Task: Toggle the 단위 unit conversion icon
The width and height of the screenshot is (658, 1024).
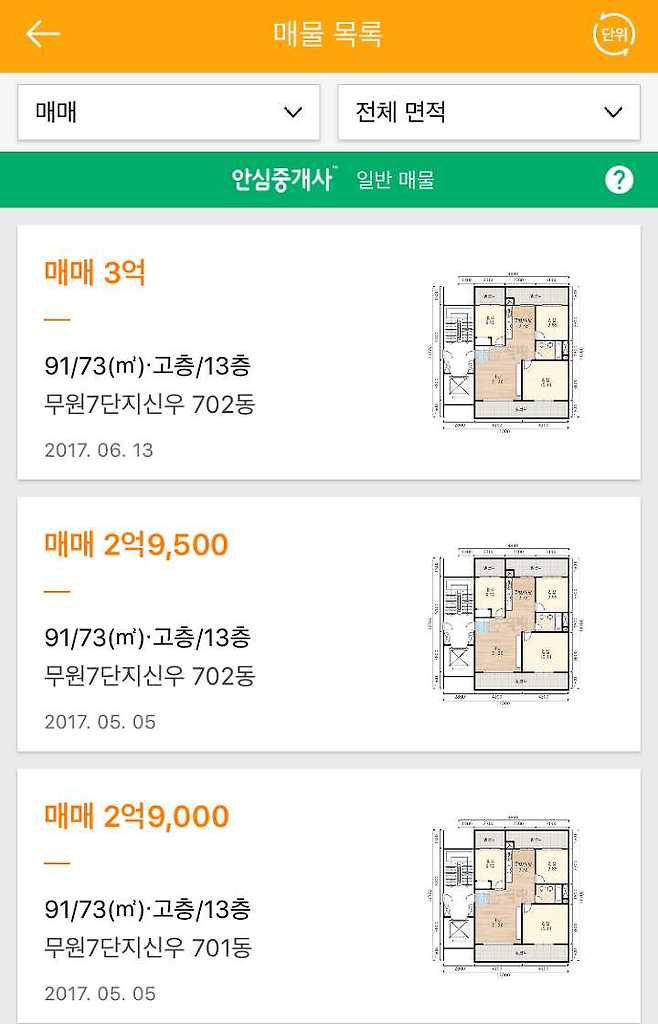Action: tap(613, 35)
